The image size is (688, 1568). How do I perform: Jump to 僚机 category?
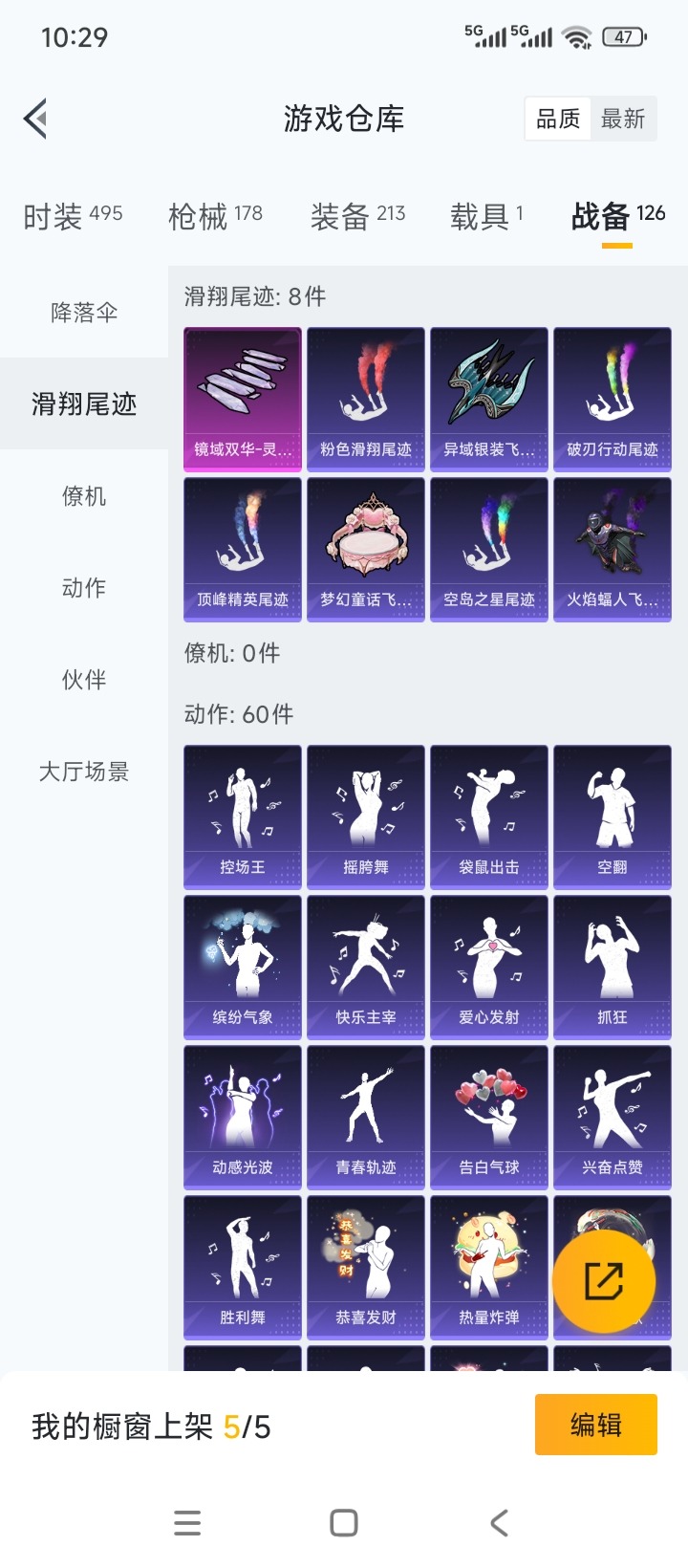(x=84, y=496)
